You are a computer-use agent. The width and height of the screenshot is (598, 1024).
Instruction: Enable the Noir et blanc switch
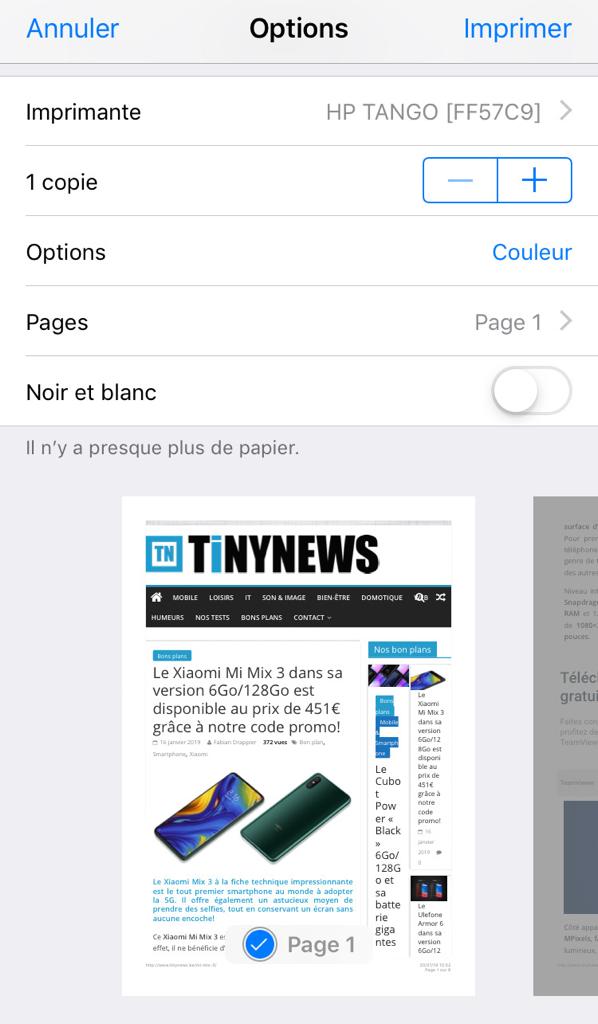point(531,391)
